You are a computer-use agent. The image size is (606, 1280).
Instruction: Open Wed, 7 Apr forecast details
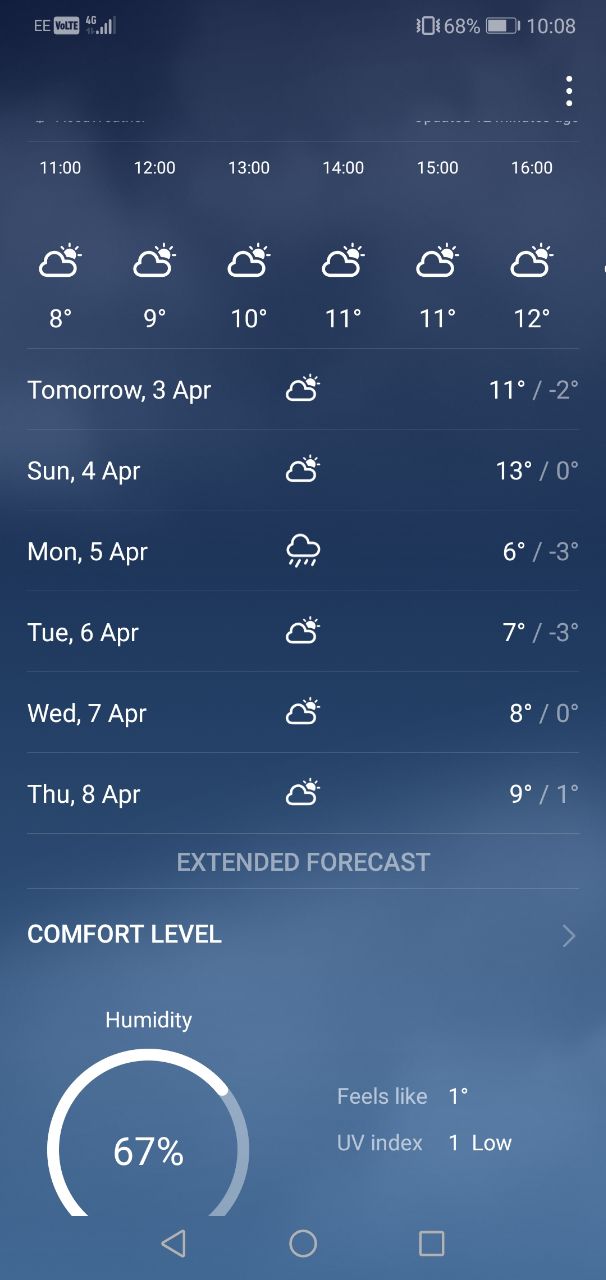[x=303, y=713]
